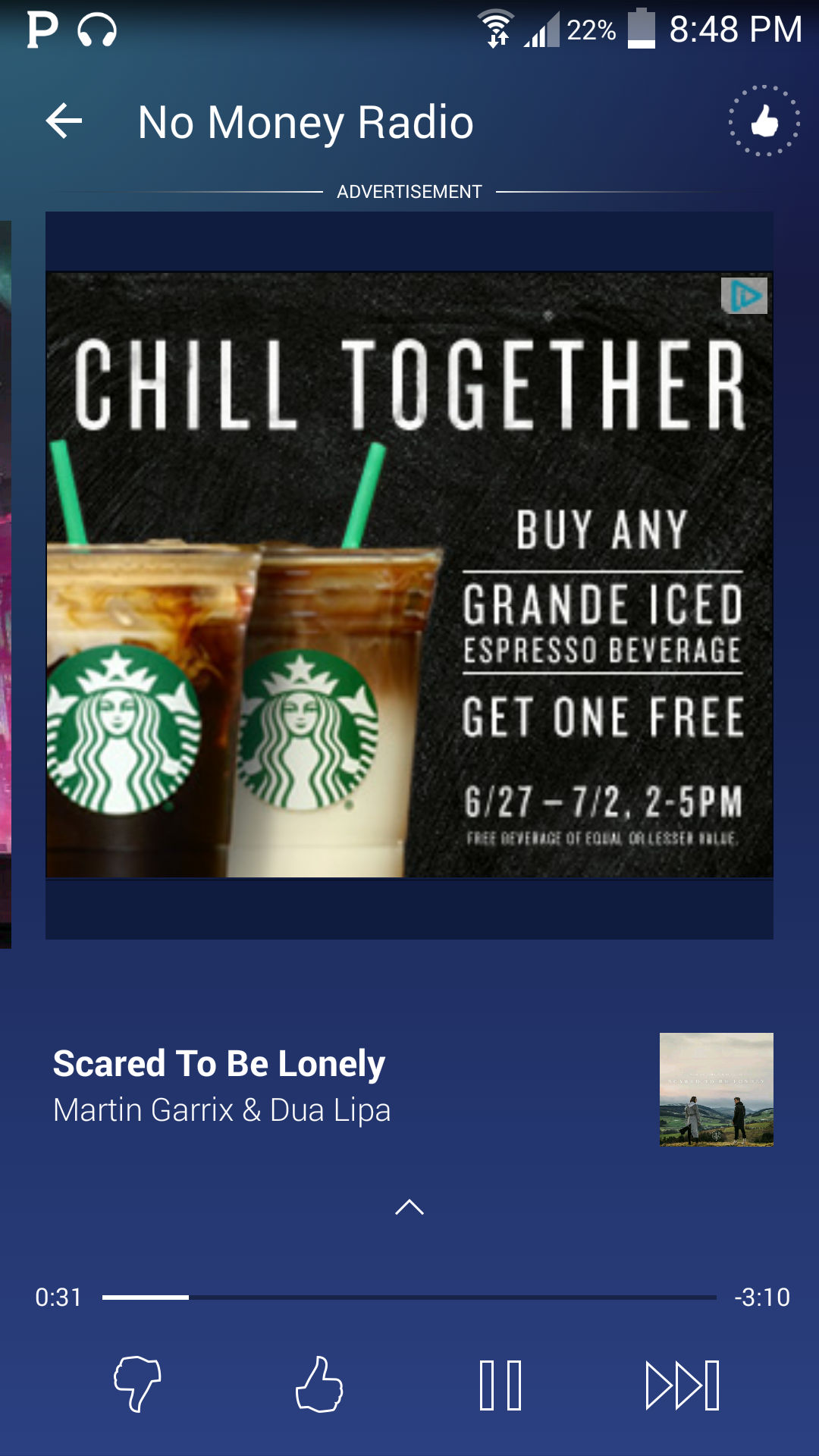Tap the song progress bar

(409, 1298)
